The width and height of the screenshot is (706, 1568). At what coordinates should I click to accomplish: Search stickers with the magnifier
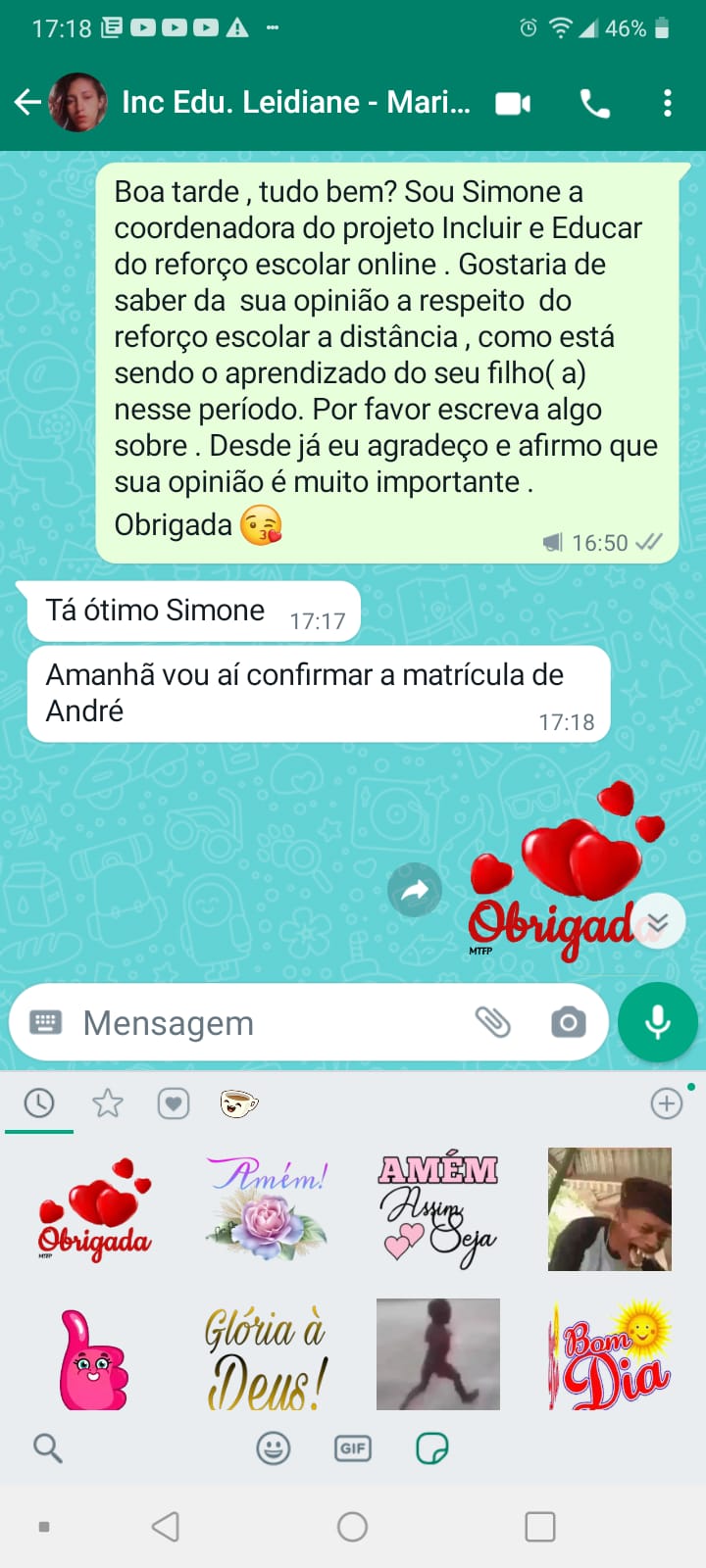click(x=47, y=1447)
